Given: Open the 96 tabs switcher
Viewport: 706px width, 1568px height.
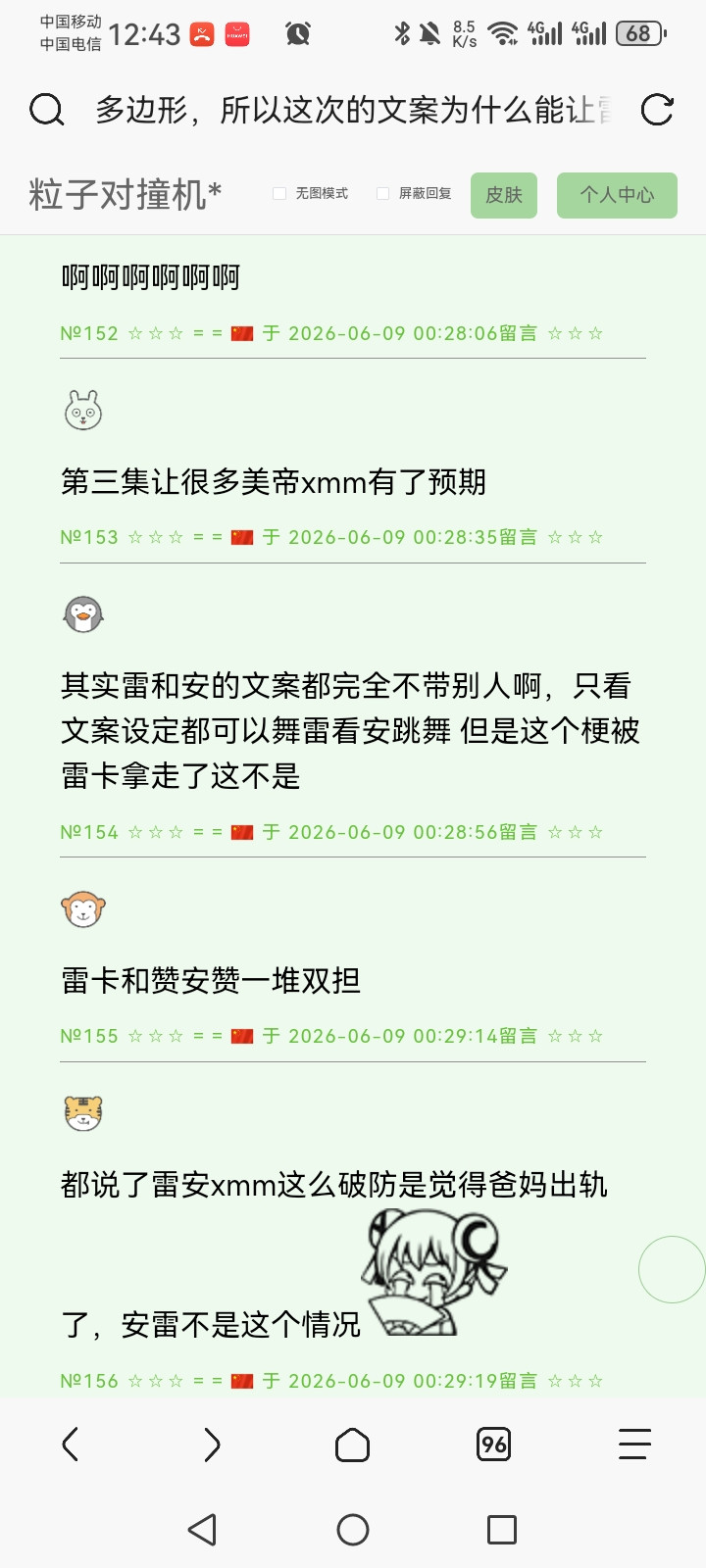Looking at the screenshot, I should click(x=494, y=1445).
